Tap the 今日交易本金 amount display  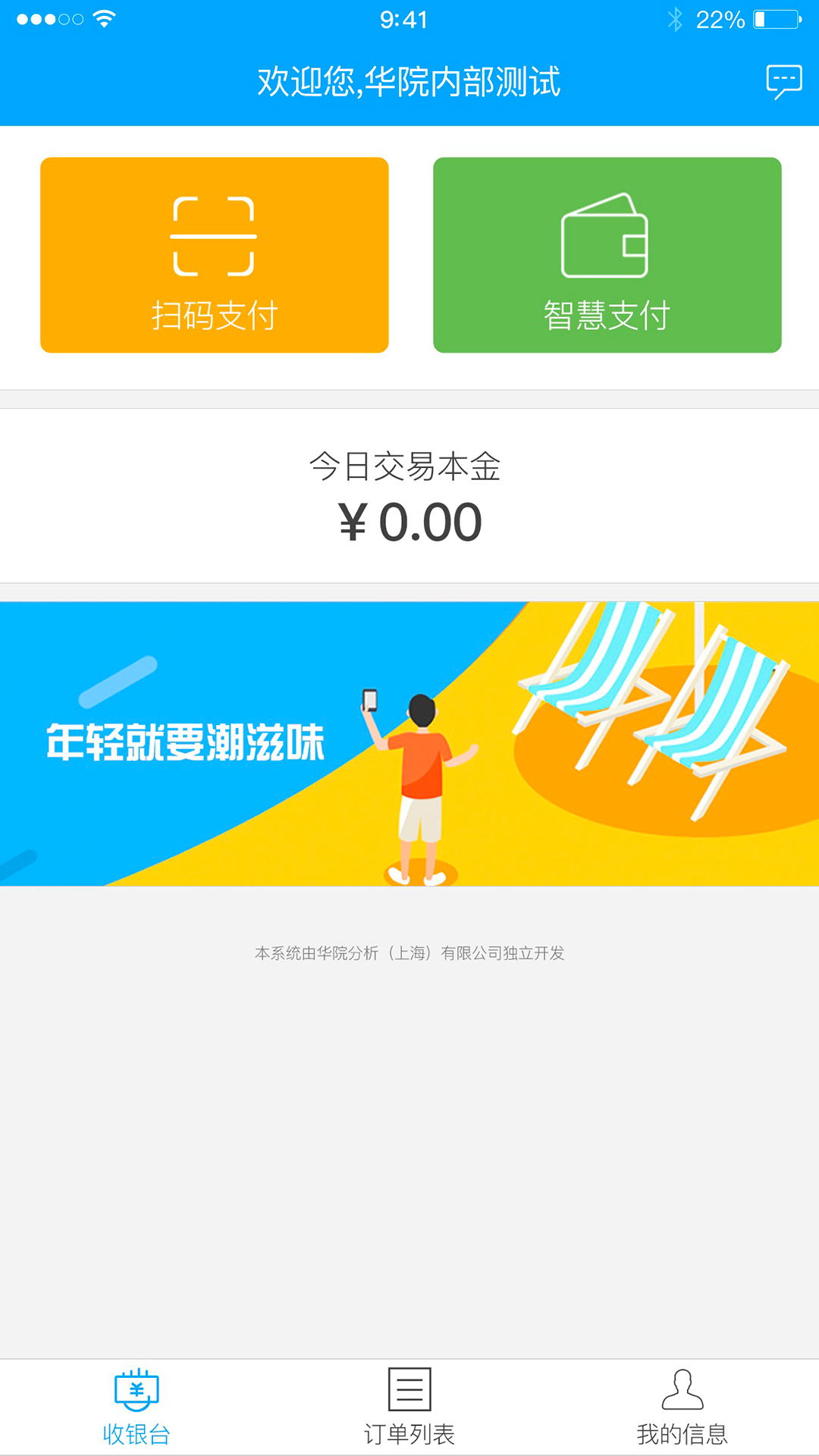pyautogui.click(x=409, y=469)
